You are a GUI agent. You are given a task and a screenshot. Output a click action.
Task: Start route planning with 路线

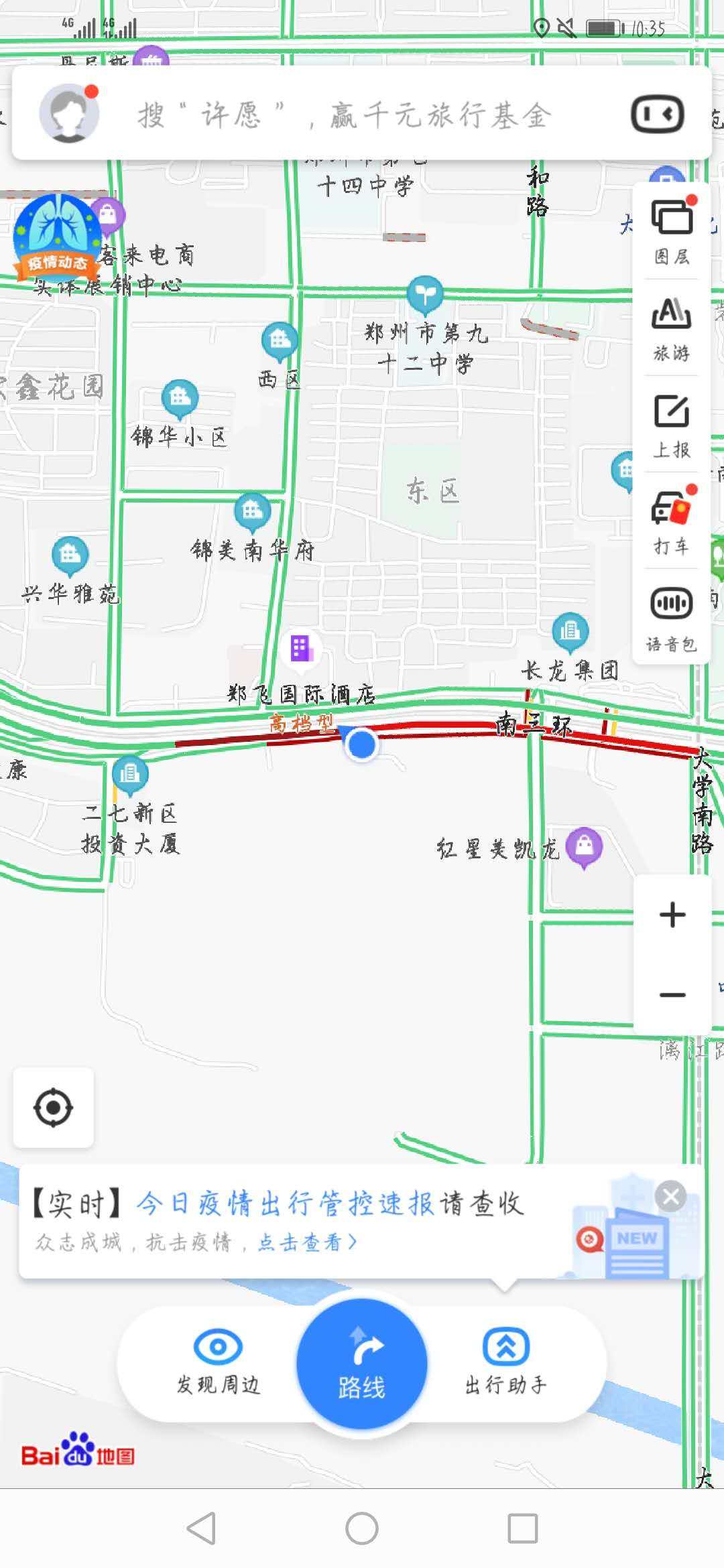pos(362,1364)
